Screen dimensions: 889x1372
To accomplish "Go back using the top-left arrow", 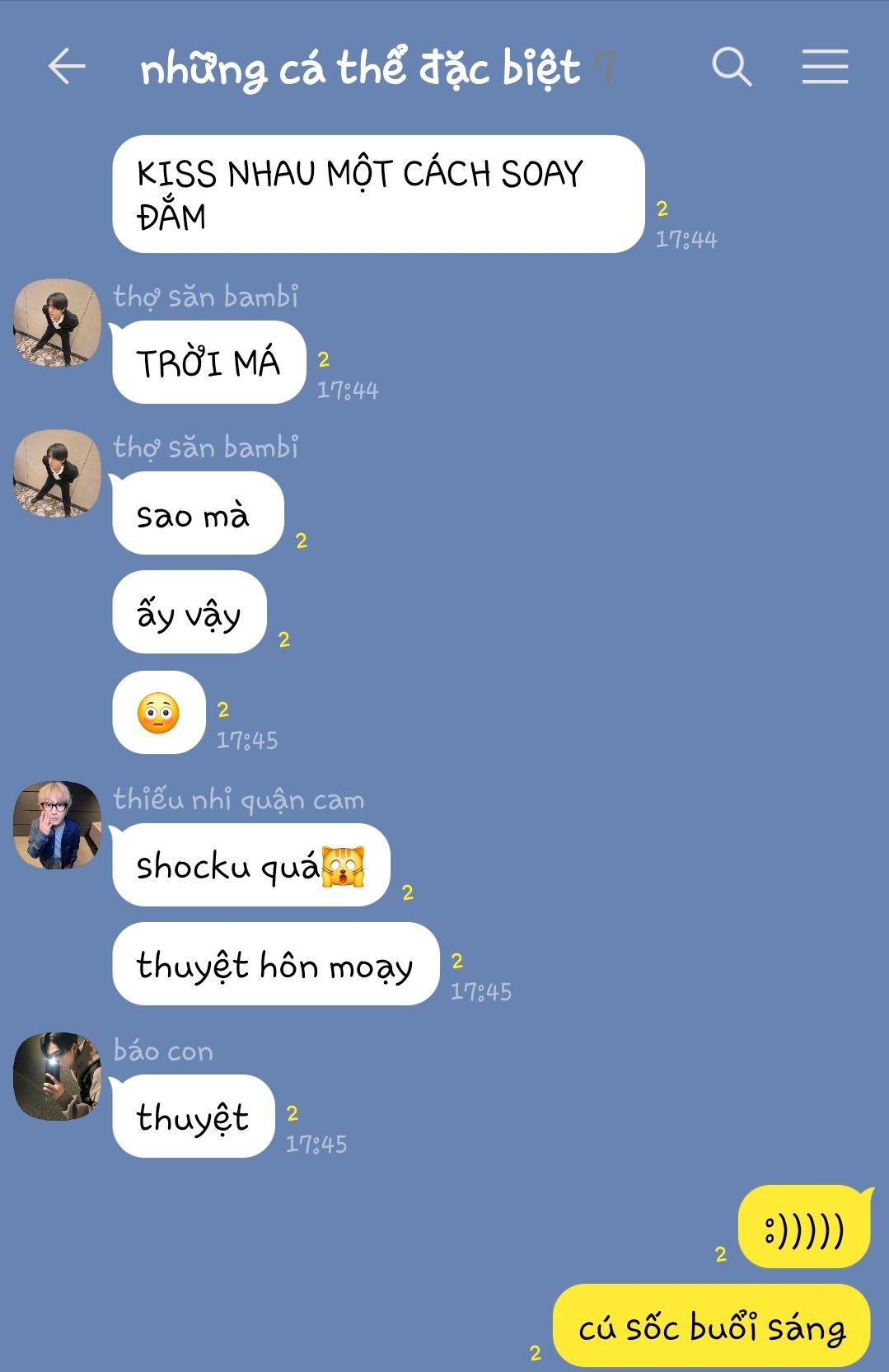I will pyautogui.click(x=67, y=67).
